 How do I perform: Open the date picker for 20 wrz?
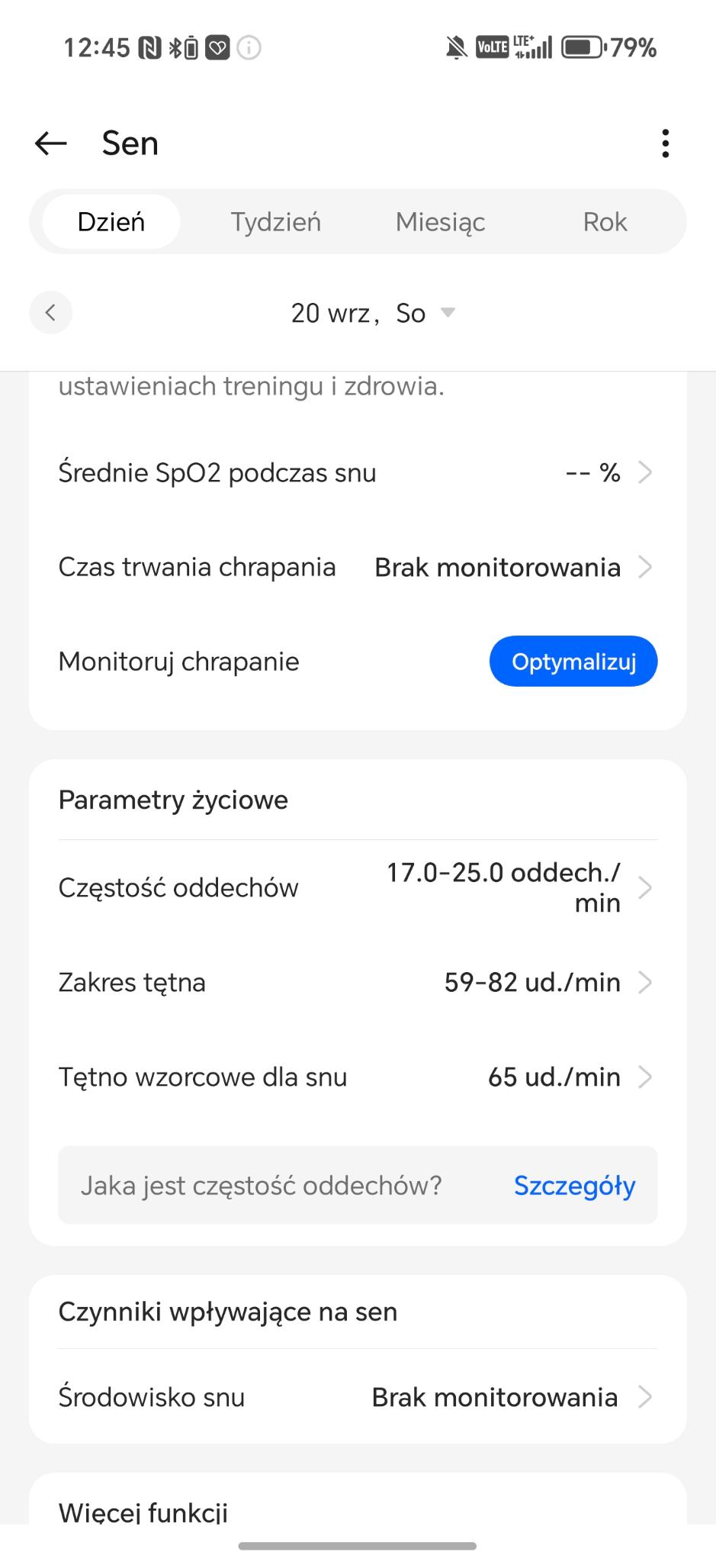click(372, 313)
